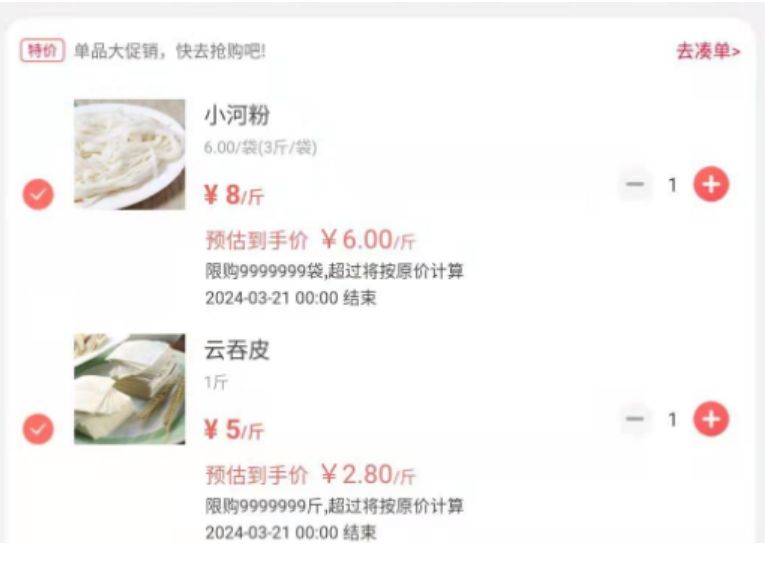Decrease 小河粉 quantity with minus button
765x563 pixels.
634,184
